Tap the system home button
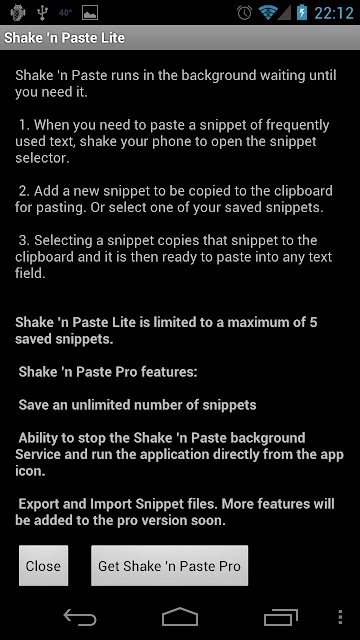The width and height of the screenshot is (360, 640). pos(180,617)
